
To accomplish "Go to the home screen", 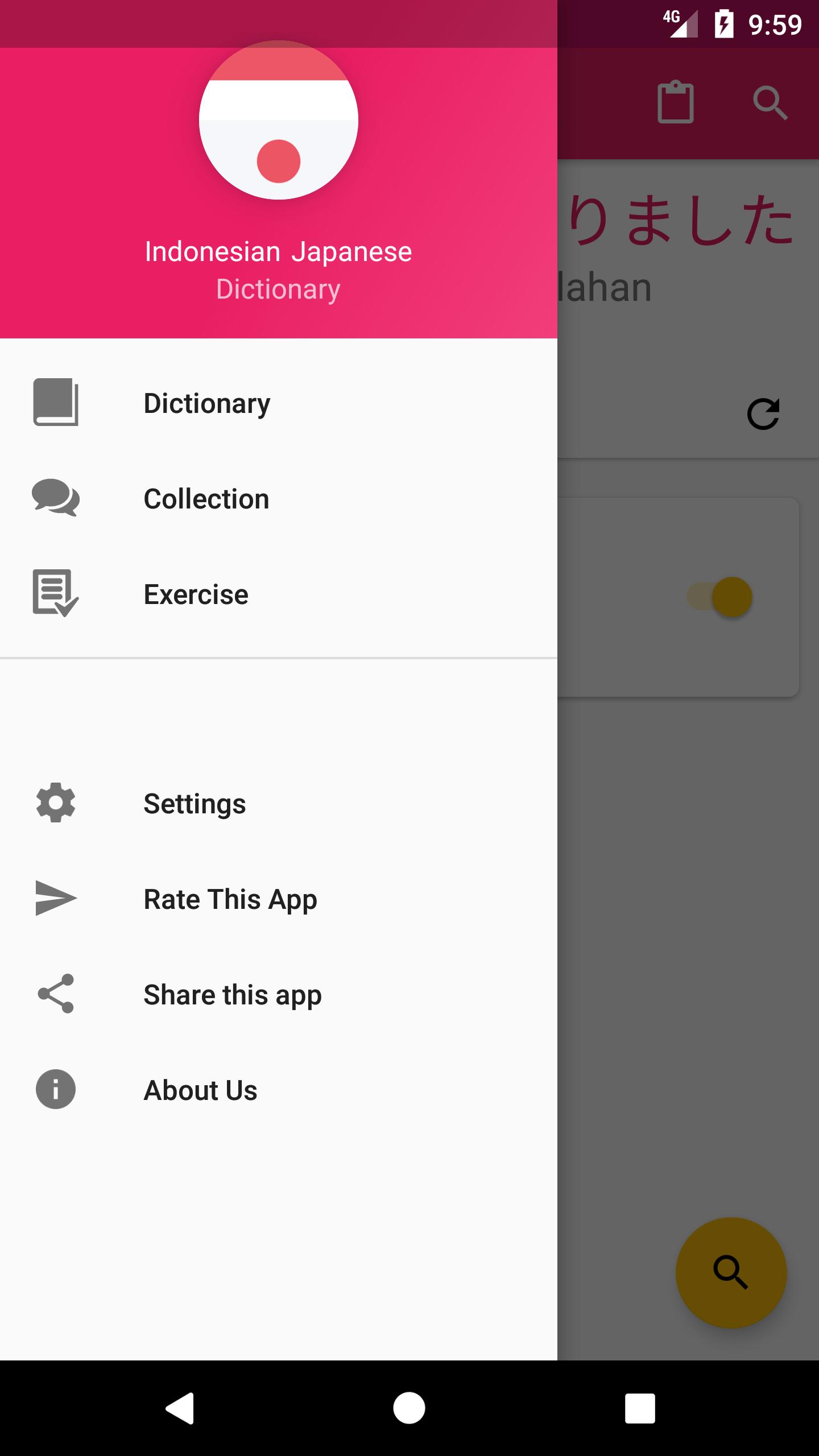I will 409,1408.
